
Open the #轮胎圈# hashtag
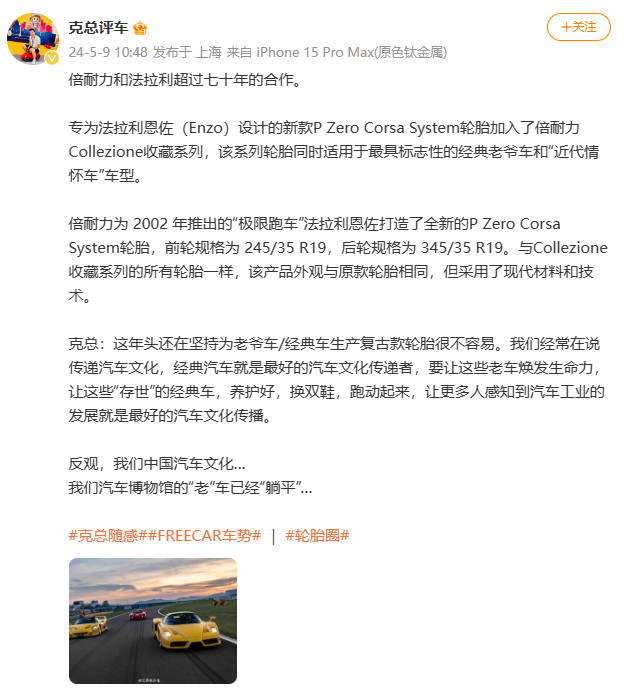click(x=317, y=535)
